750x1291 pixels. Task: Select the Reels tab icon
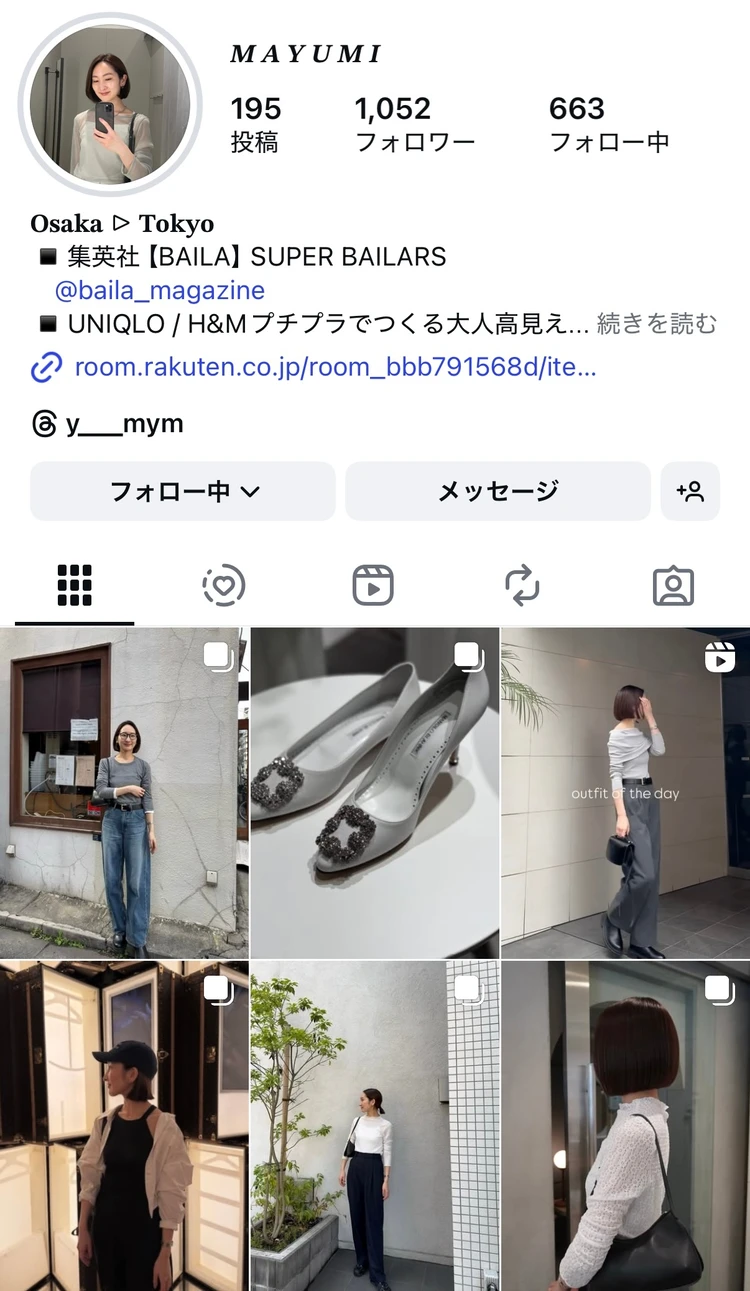tap(374, 583)
